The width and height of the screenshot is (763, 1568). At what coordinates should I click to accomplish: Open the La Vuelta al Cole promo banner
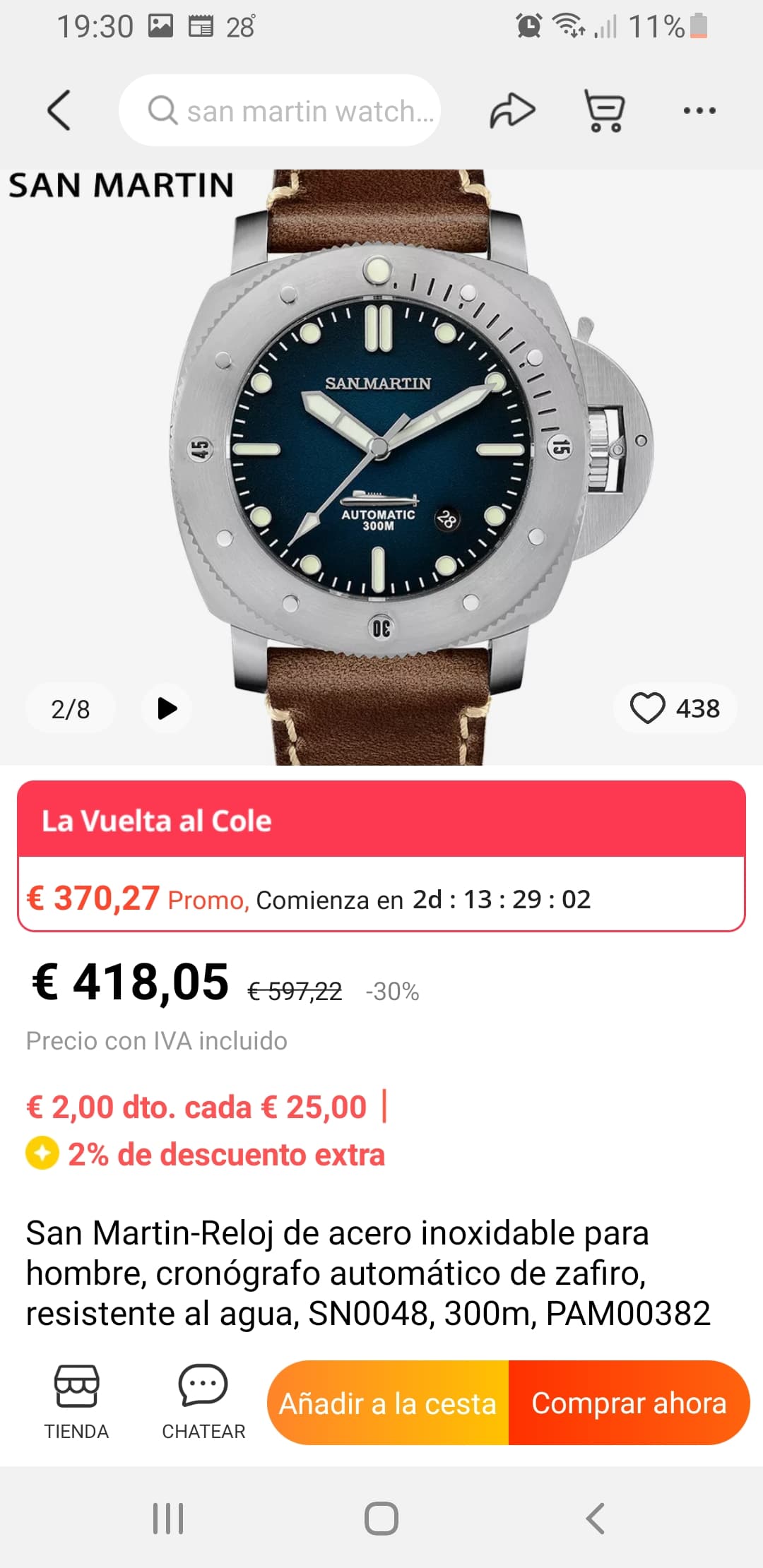coord(381,821)
